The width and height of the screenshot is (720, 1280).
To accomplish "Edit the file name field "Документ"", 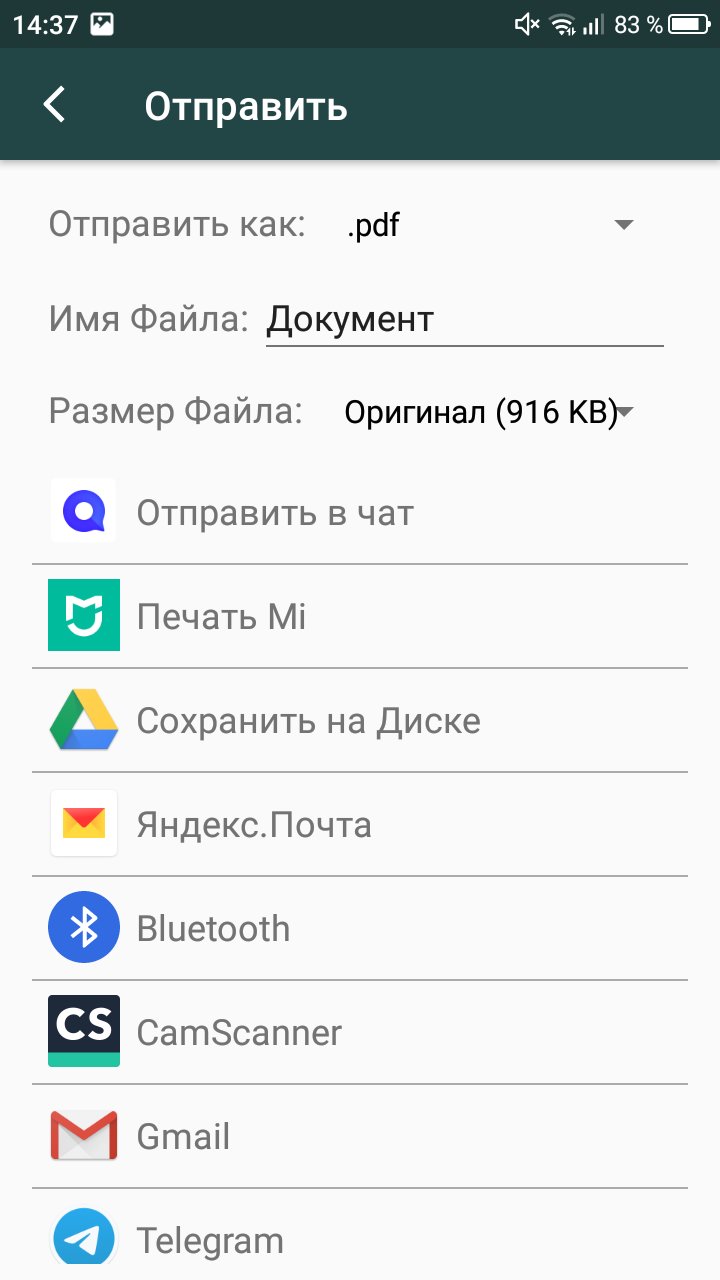I will coord(464,320).
